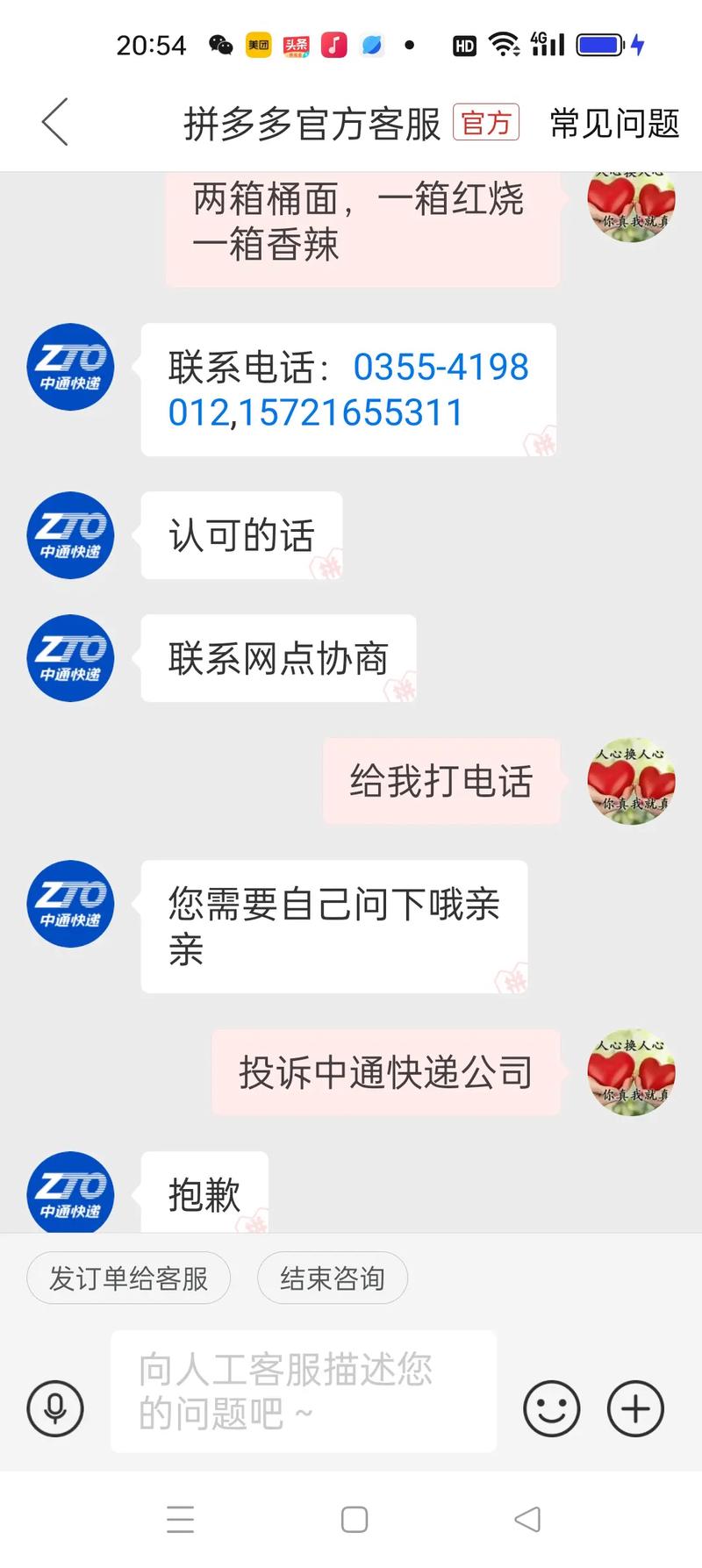Screen dimensions: 702x1568
Task: Tap the microphone voice input icon
Action: tap(54, 1408)
